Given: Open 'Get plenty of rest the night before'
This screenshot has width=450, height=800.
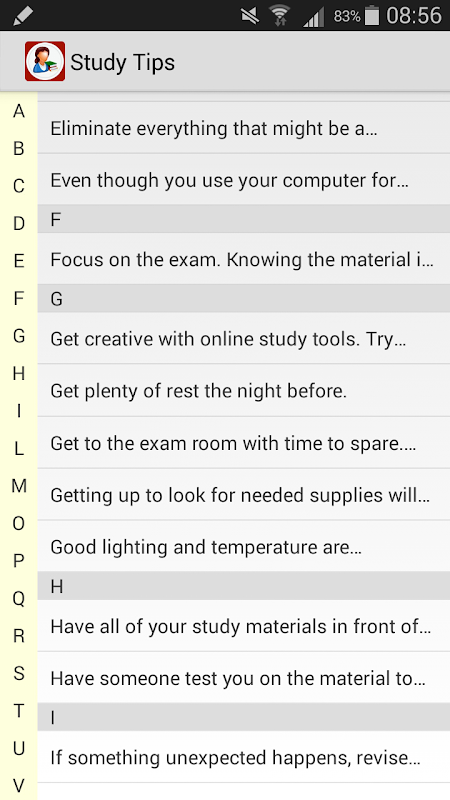Looking at the screenshot, I should pos(243,391).
